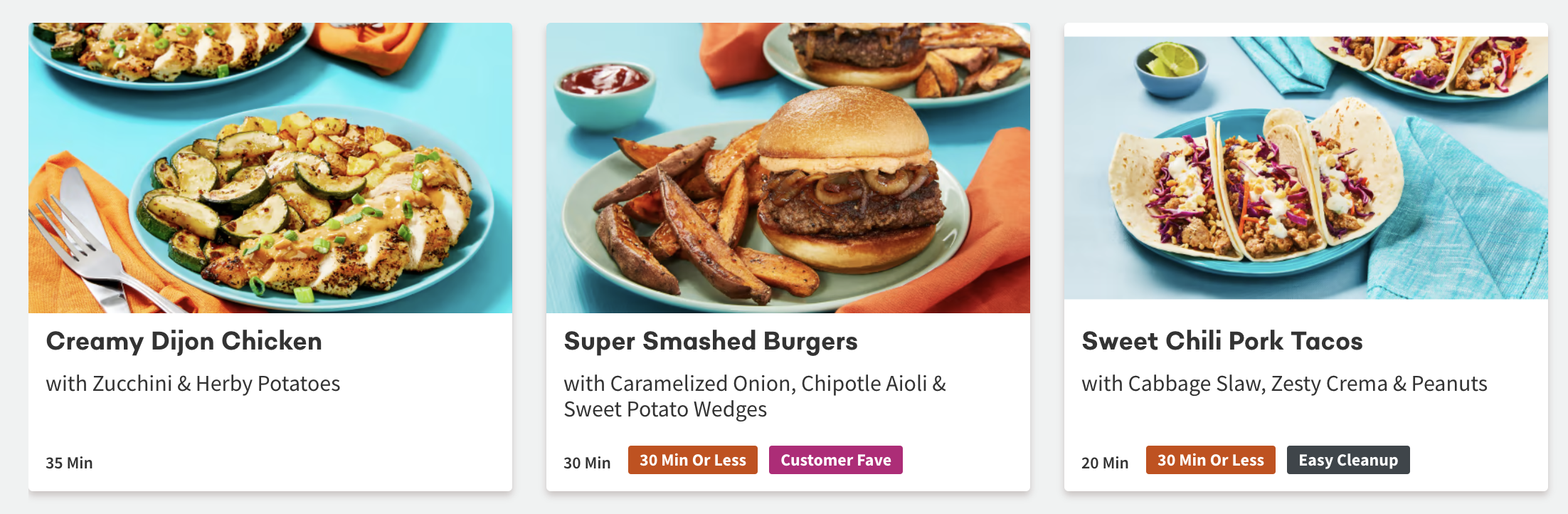This screenshot has height=514, width=1568.
Task: Open the Super Smashed Burgers recipe card
Action: pyautogui.click(x=710, y=341)
